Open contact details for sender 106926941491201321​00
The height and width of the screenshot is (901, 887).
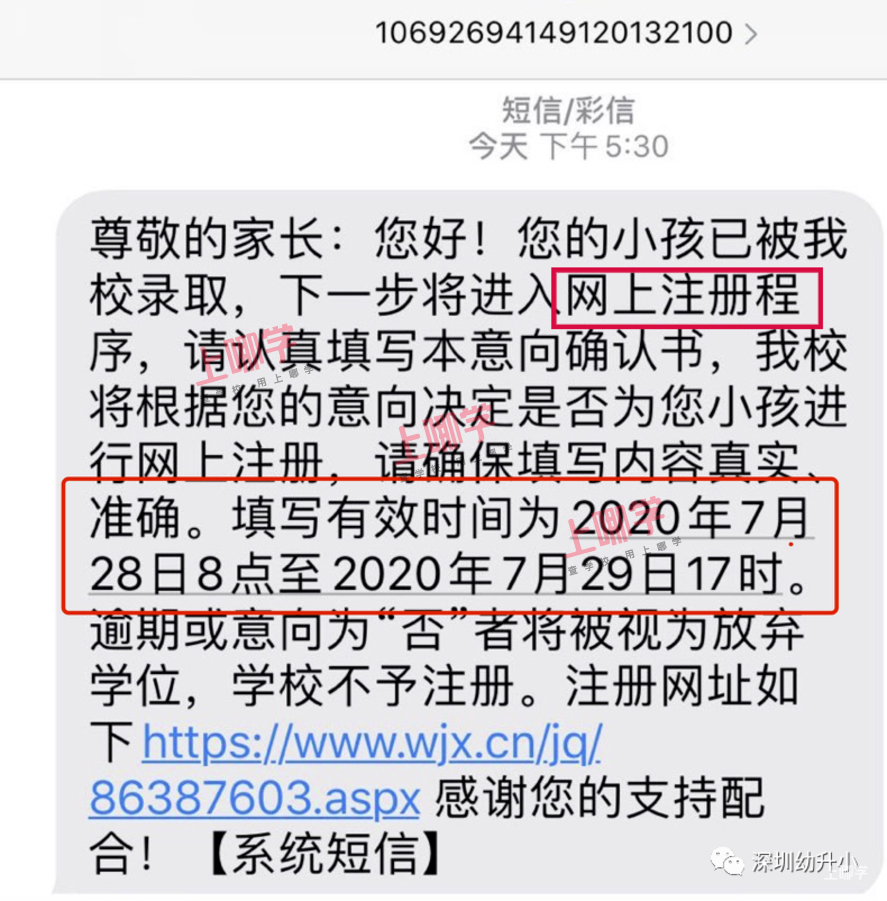565,32
